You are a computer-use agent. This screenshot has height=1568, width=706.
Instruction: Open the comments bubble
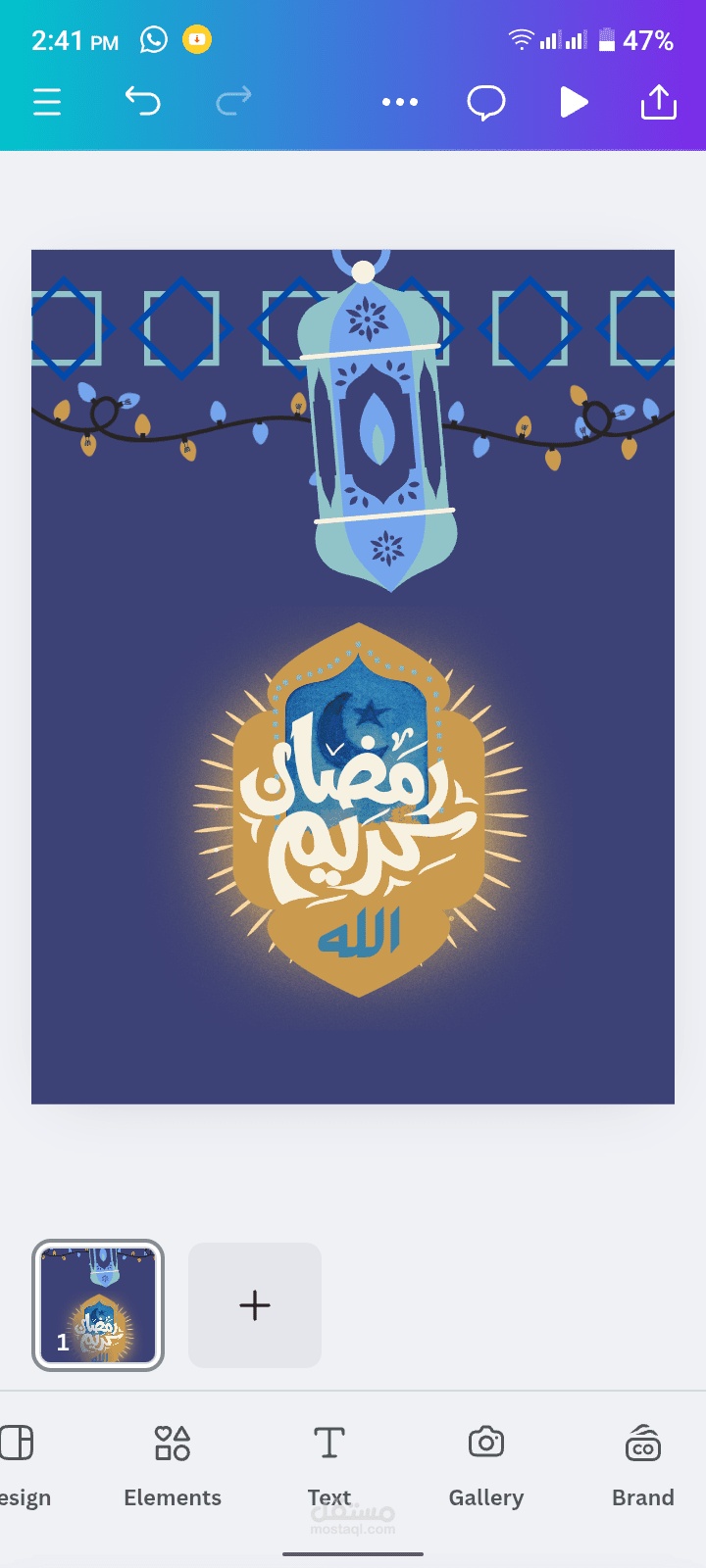click(x=486, y=102)
